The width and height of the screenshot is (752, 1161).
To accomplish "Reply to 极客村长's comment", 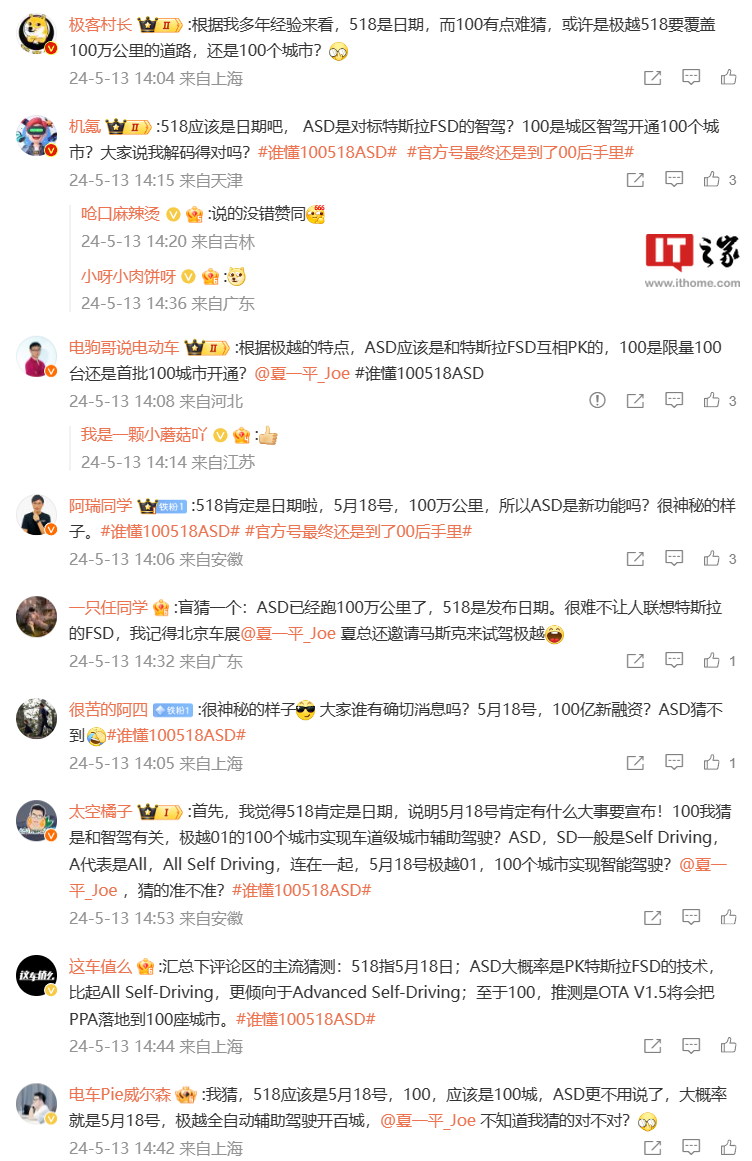I will (x=691, y=77).
